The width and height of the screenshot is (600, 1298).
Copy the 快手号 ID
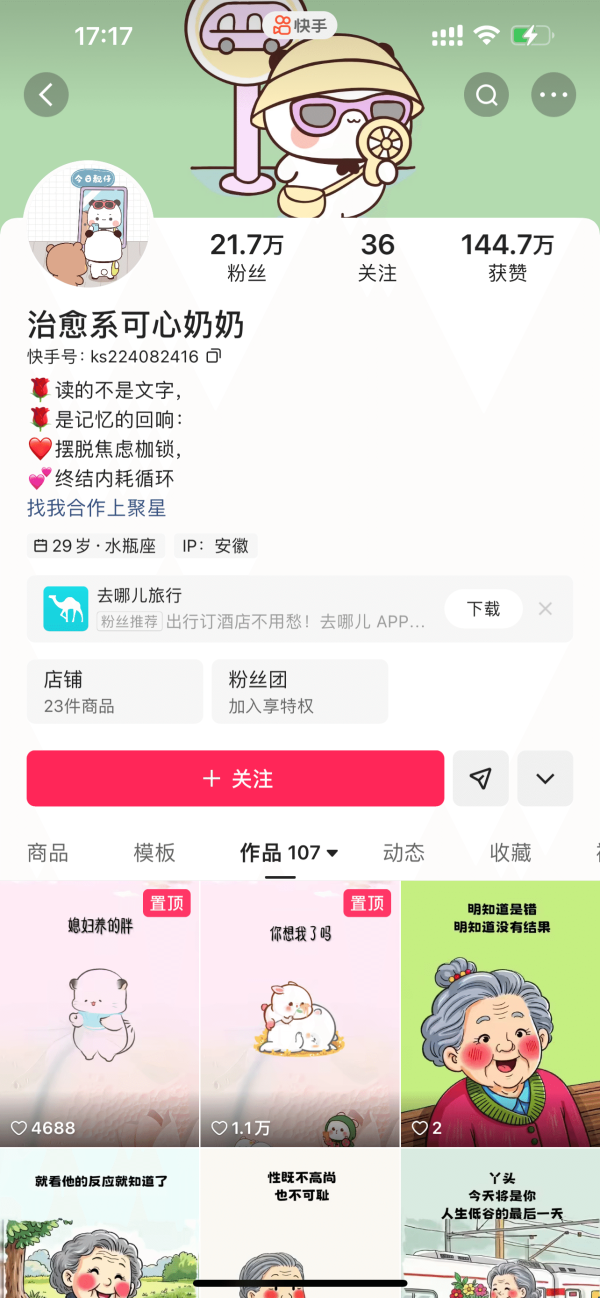pyautogui.click(x=213, y=356)
